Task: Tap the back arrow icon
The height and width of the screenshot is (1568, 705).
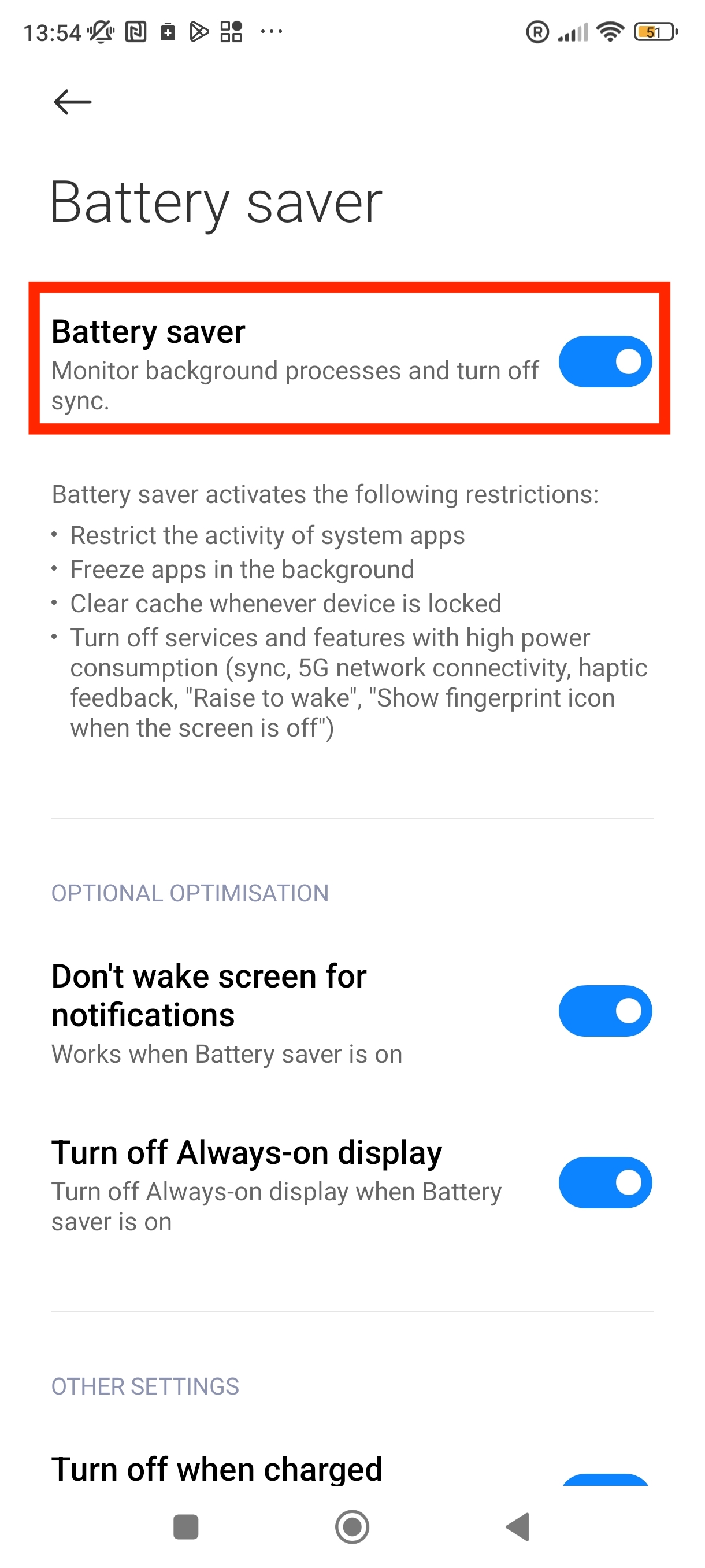Action: tap(71, 101)
